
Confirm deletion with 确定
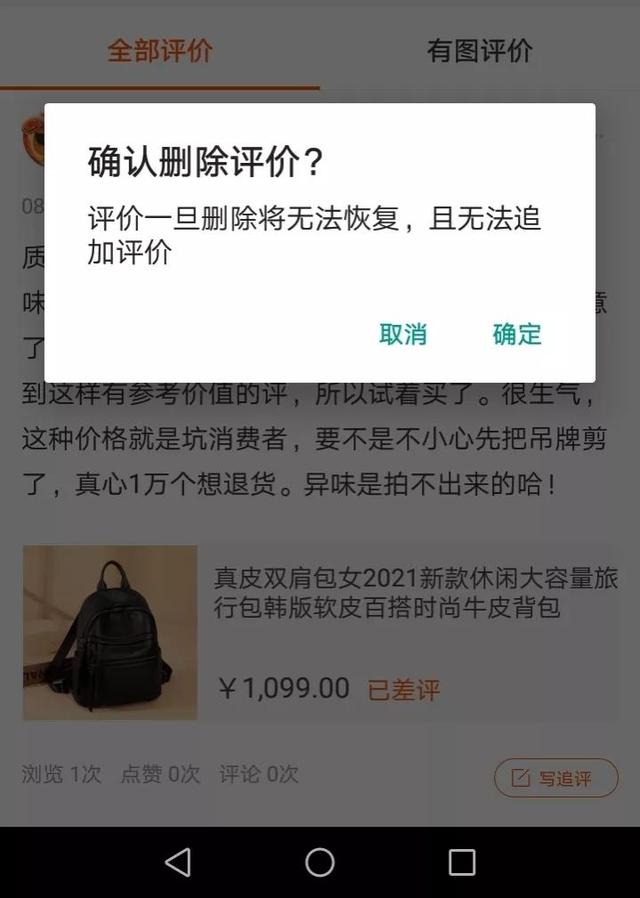pyautogui.click(x=517, y=334)
